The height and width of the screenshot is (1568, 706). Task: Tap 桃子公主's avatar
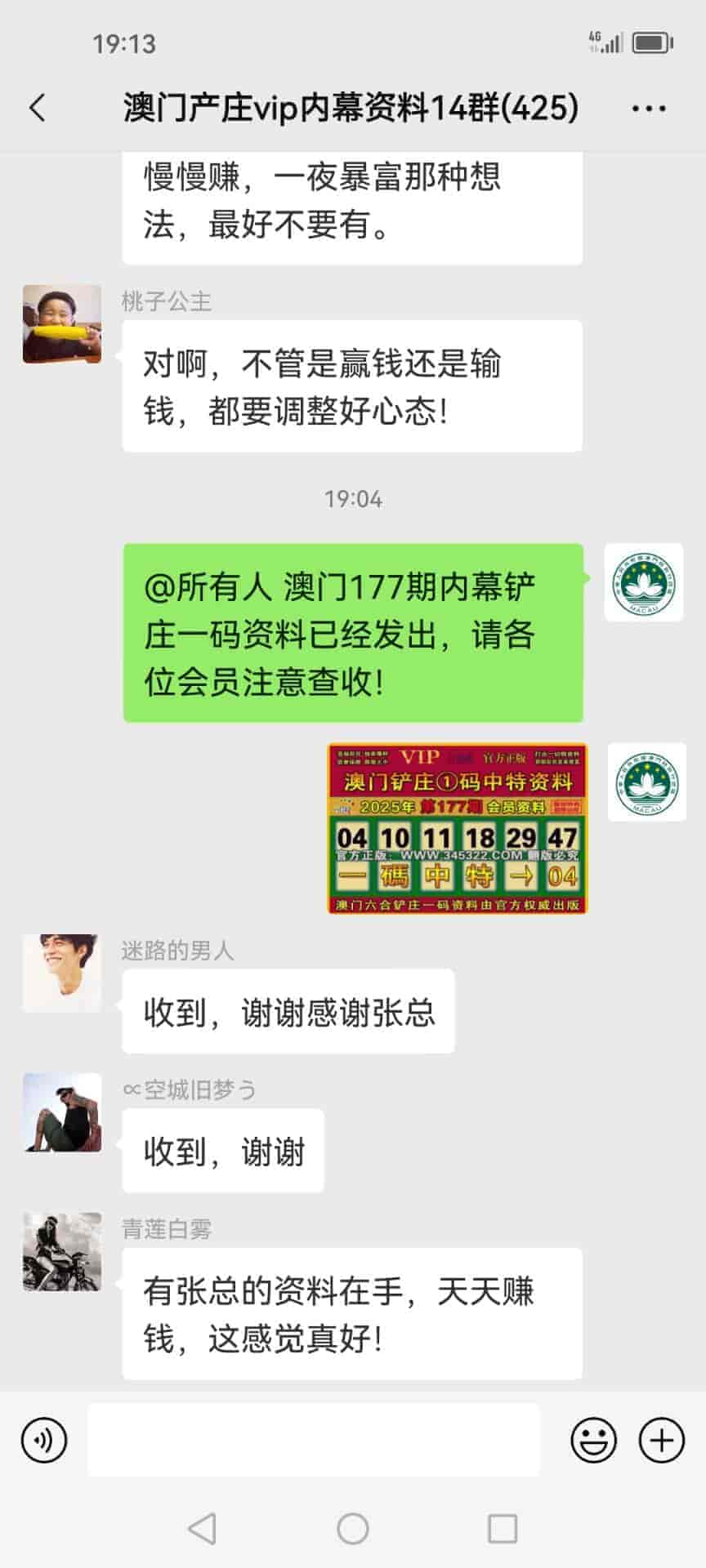click(x=62, y=324)
